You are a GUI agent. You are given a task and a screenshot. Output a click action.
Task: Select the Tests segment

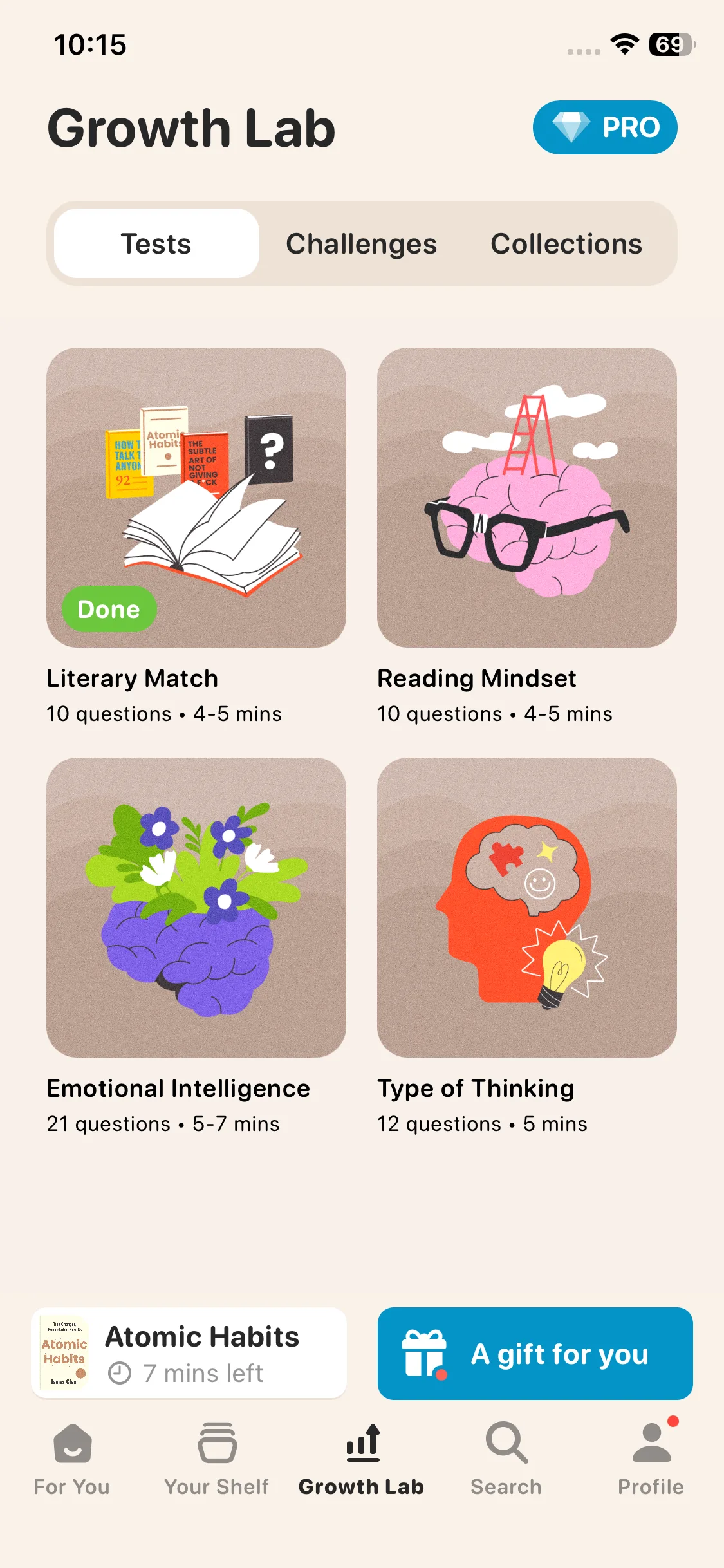tap(156, 244)
